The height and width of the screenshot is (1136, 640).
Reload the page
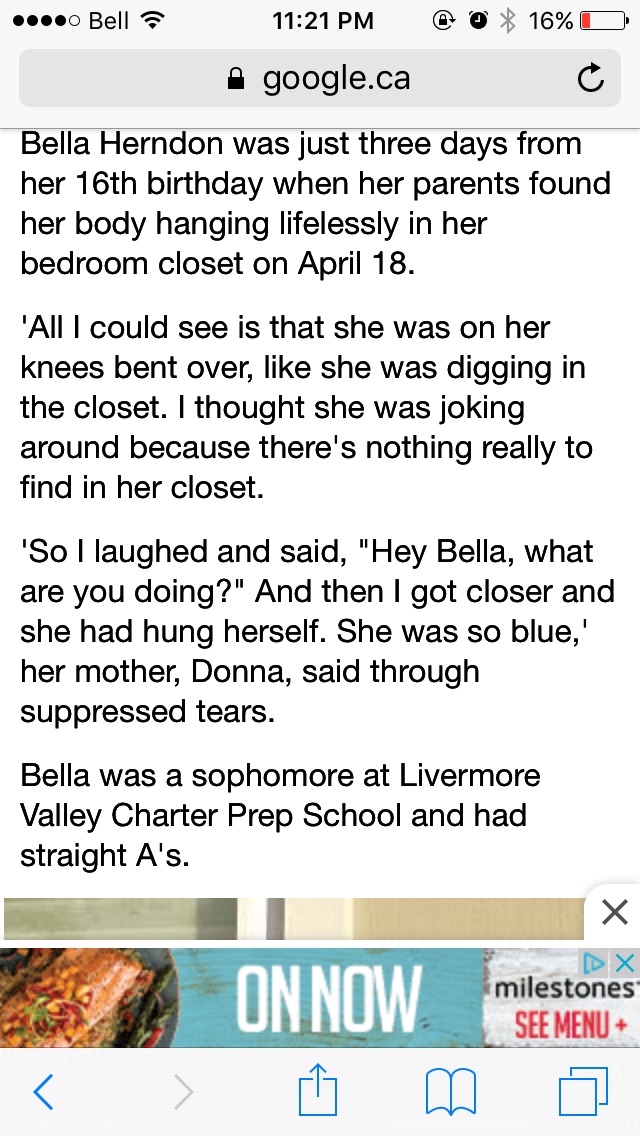[591, 78]
